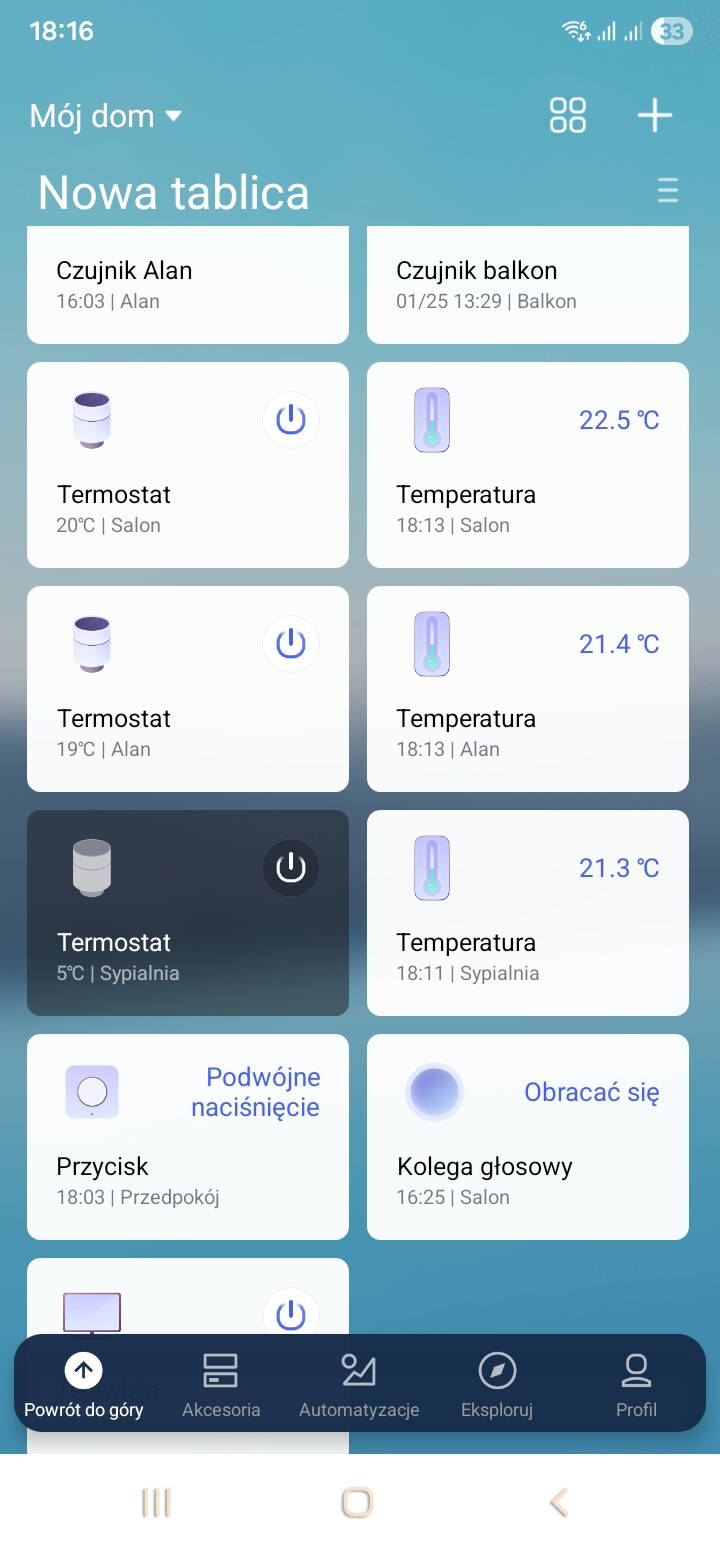The width and height of the screenshot is (720, 1544).
Task: Open the Nowa tablica list menu icon
Action: click(x=667, y=190)
